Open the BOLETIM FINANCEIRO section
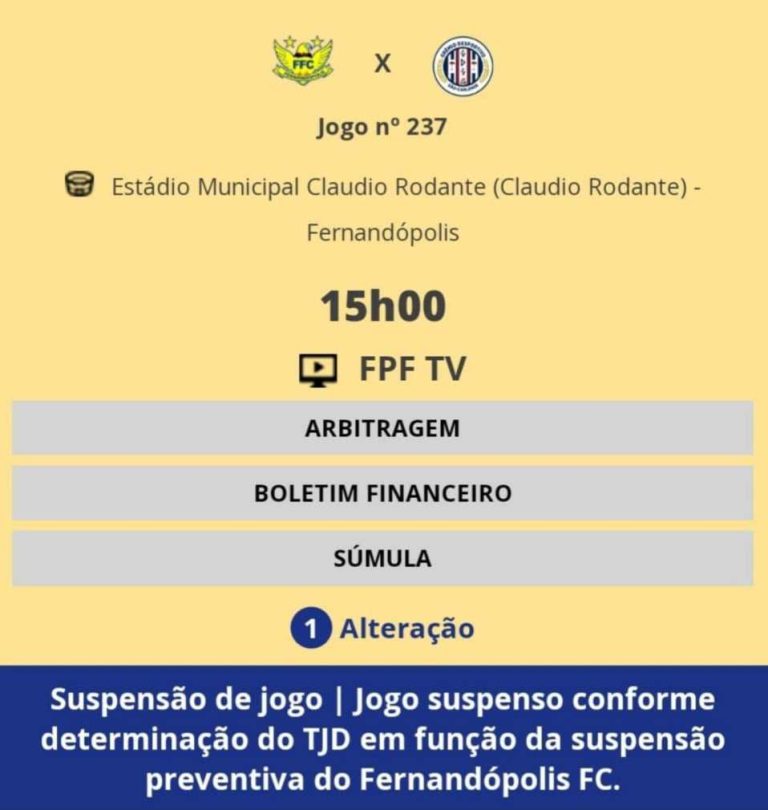This screenshot has height=810, width=768. (x=383, y=493)
